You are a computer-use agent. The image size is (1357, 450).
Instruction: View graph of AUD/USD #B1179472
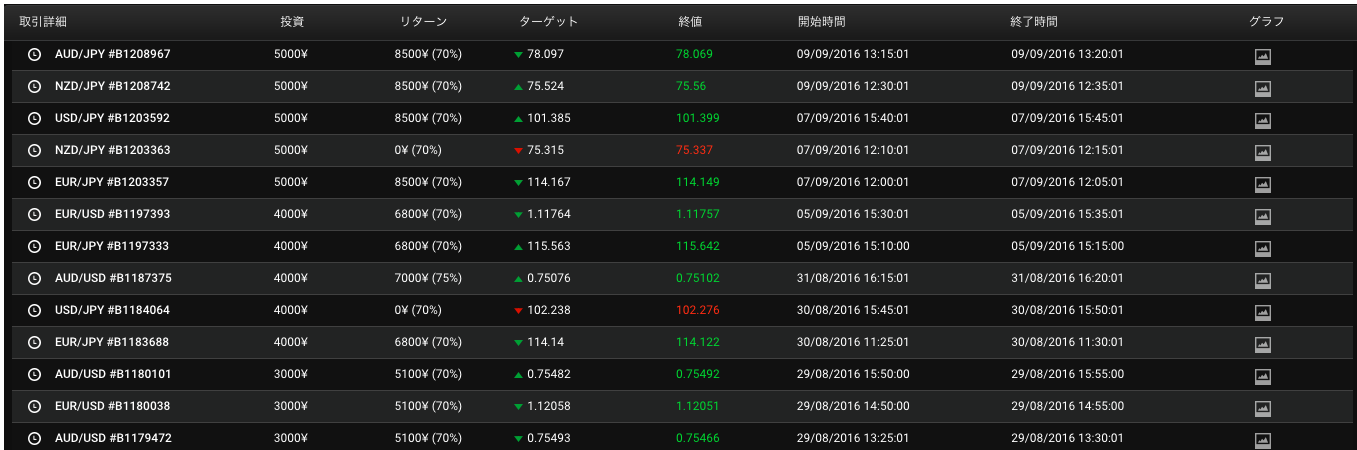point(1262,440)
